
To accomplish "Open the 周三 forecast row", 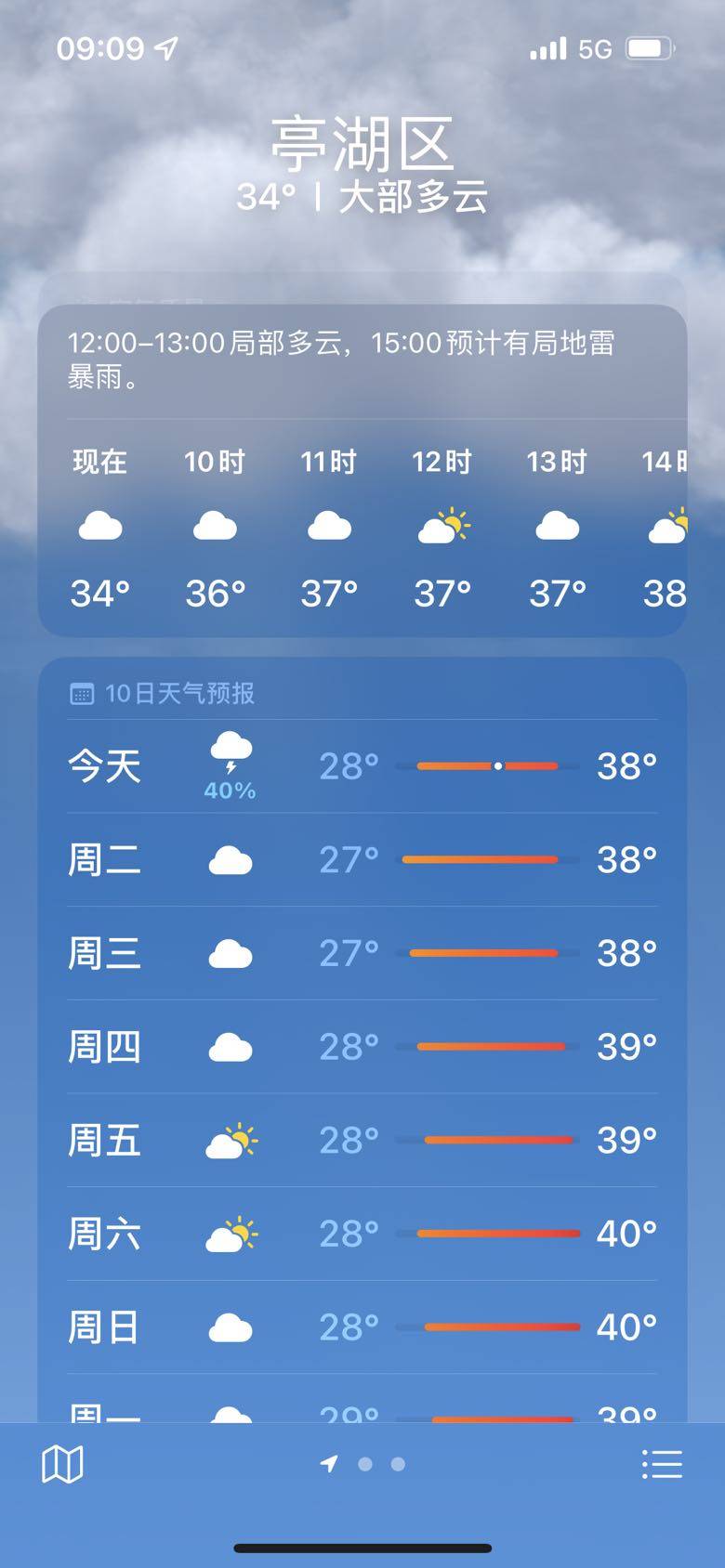I will click(362, 954).
